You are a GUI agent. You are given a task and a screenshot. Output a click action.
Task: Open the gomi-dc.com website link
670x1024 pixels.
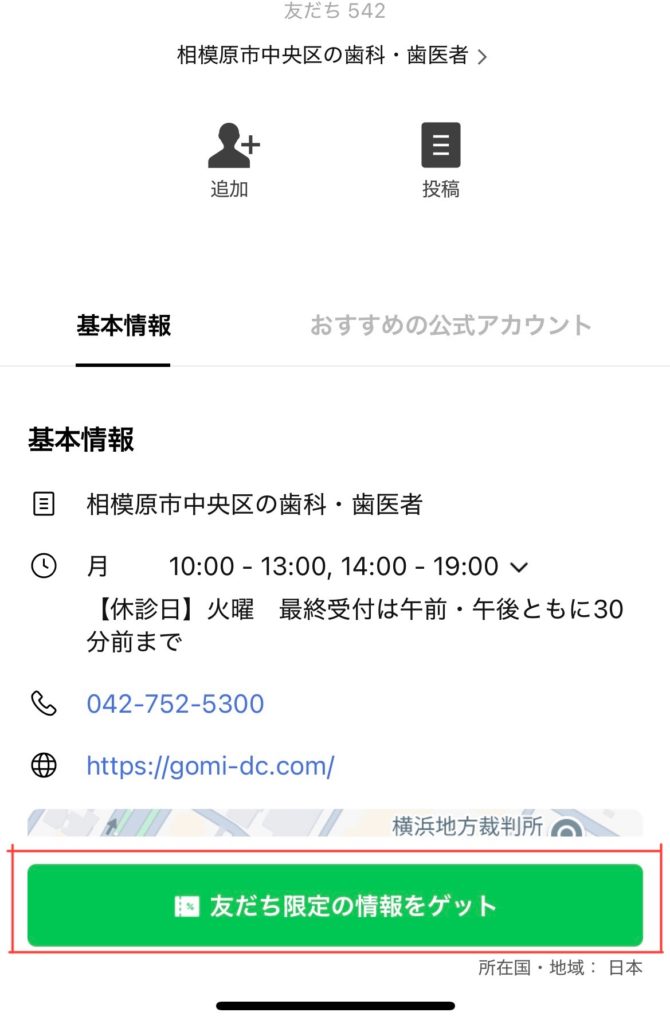[210, 766]
